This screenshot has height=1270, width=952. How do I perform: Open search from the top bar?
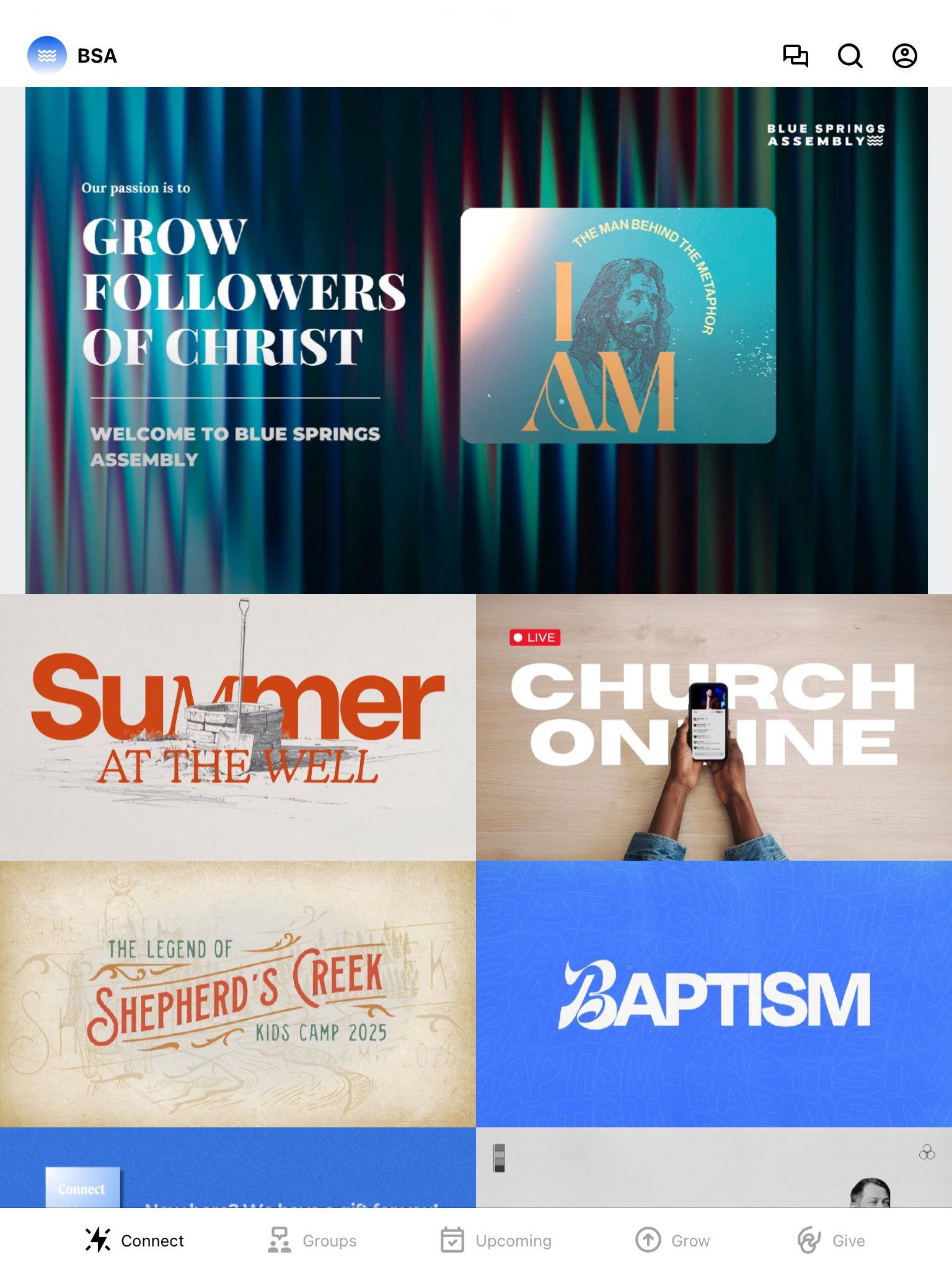[850, 56]
